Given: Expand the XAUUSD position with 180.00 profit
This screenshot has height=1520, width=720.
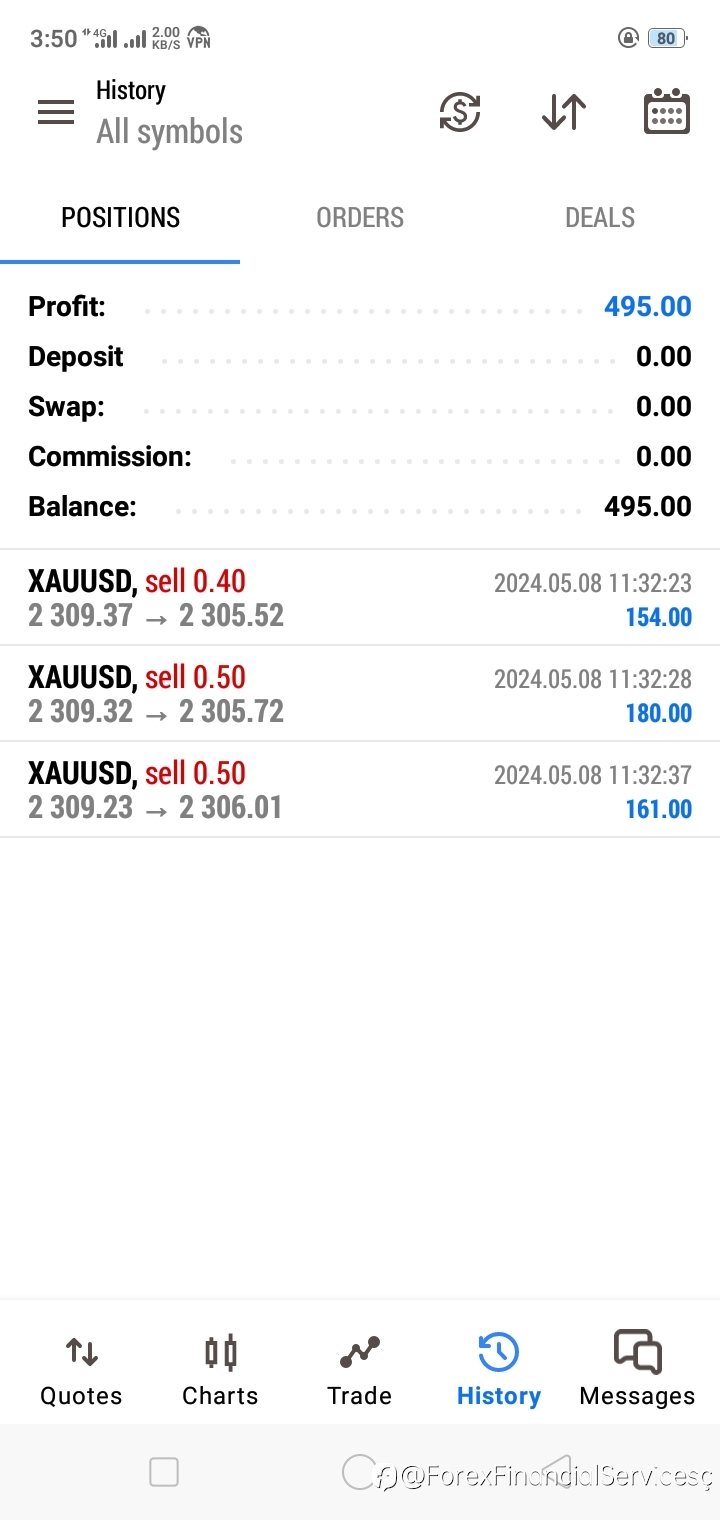Looking at the screenshot, I should 360,694.
